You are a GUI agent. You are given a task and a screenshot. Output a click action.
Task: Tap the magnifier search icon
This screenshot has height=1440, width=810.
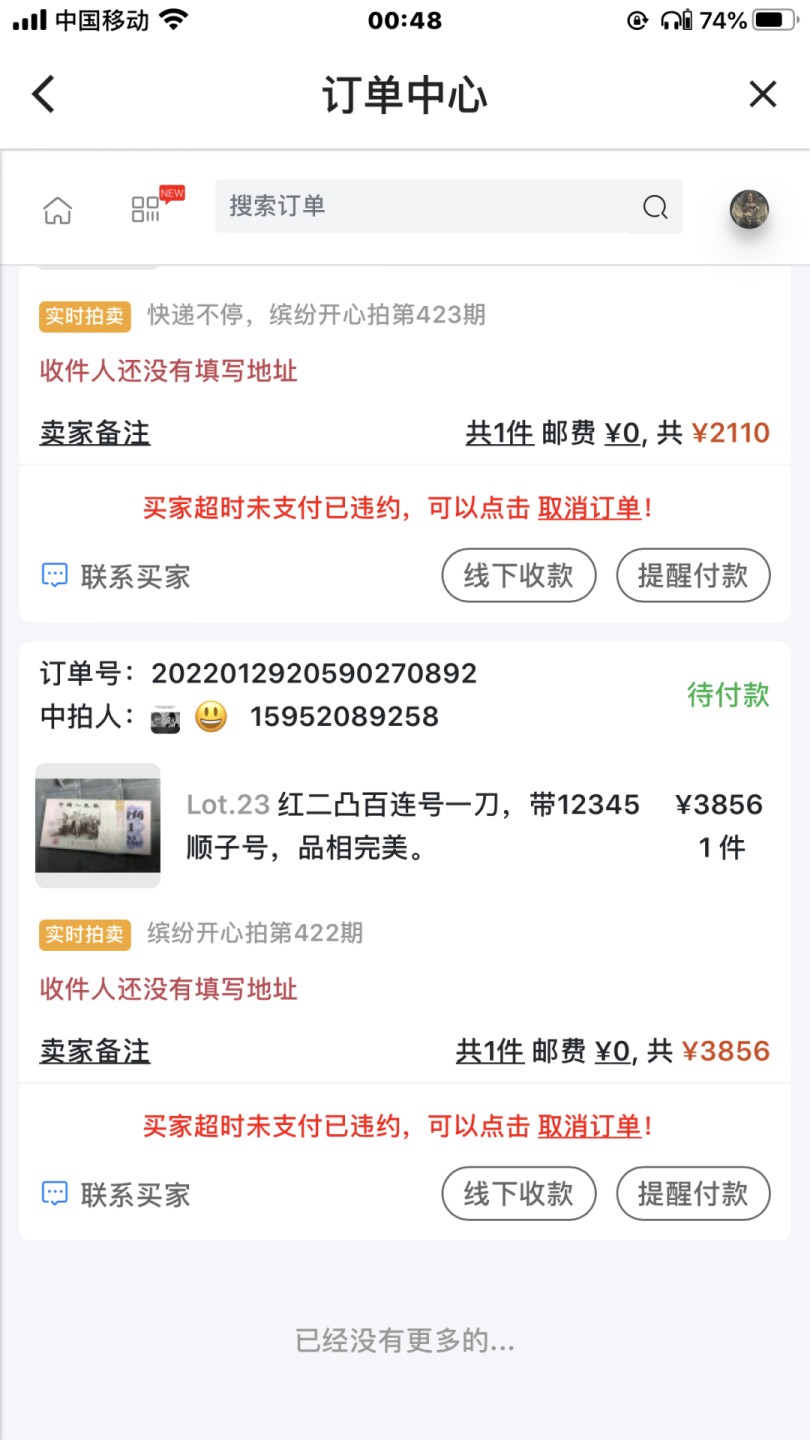[655, 207]
